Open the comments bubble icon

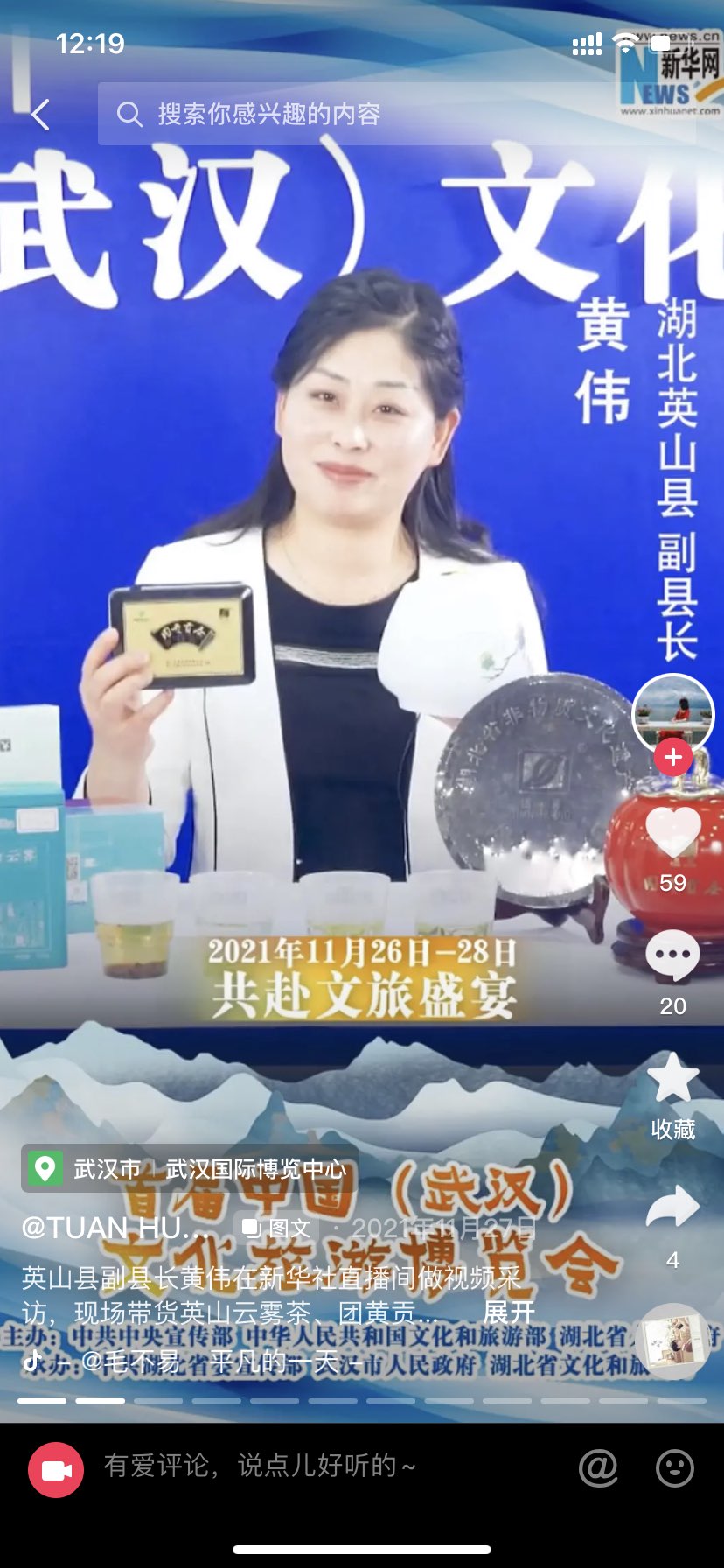pyautogui.click(x=672, y=956)
